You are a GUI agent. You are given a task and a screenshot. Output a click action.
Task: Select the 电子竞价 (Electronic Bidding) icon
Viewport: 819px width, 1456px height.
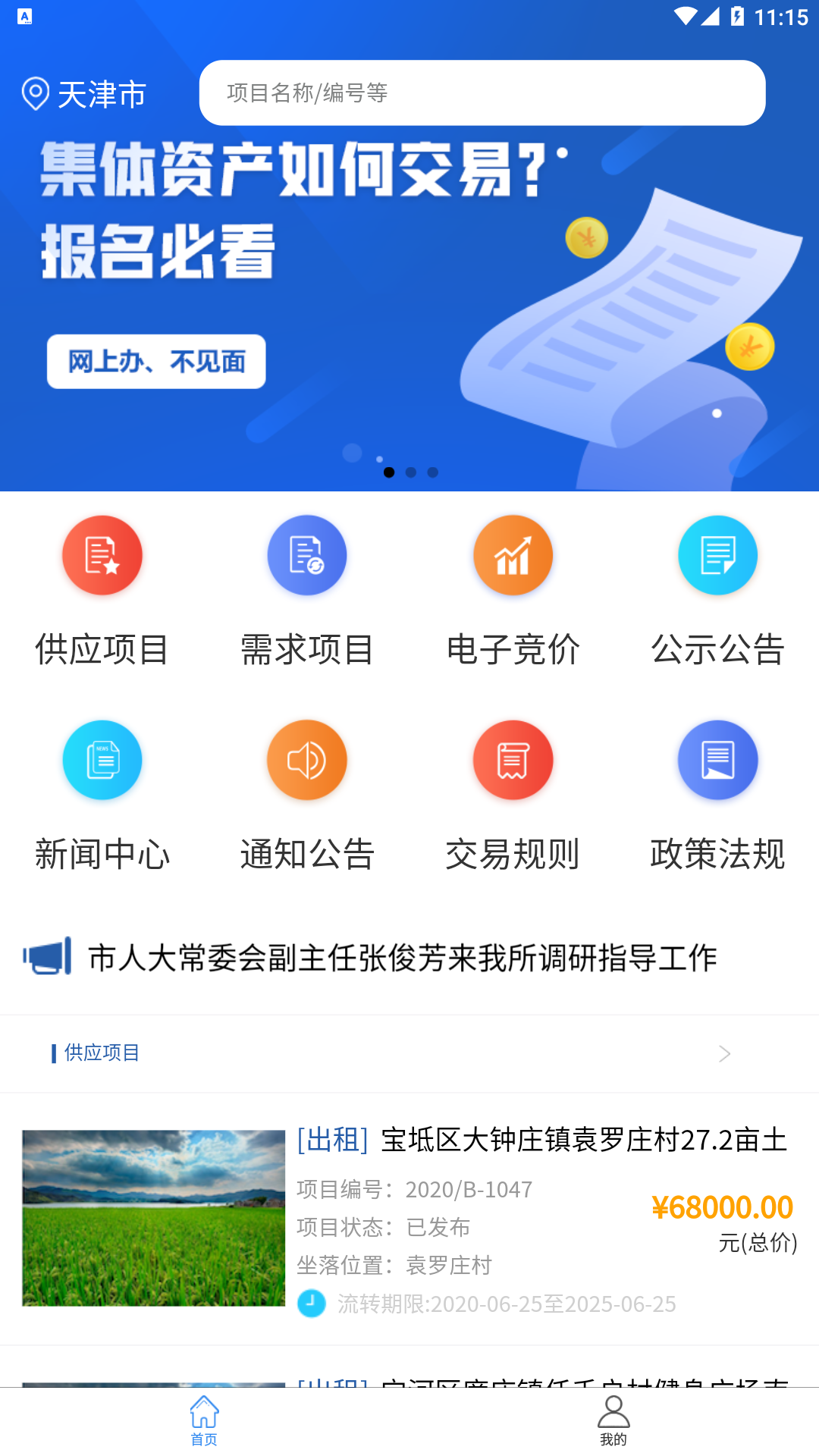512,554
